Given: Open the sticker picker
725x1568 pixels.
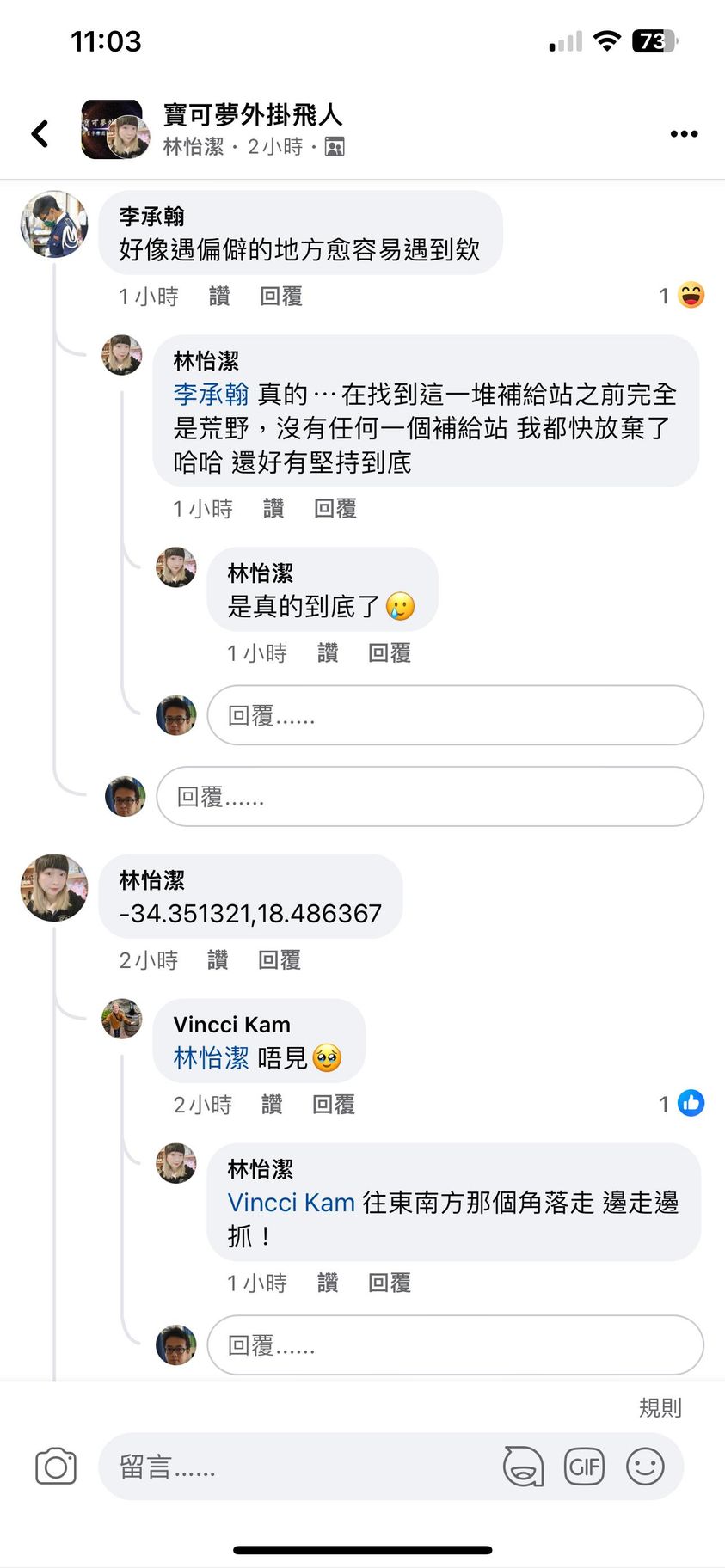Looking at the screenshot, I should (x=523, y=1467).
